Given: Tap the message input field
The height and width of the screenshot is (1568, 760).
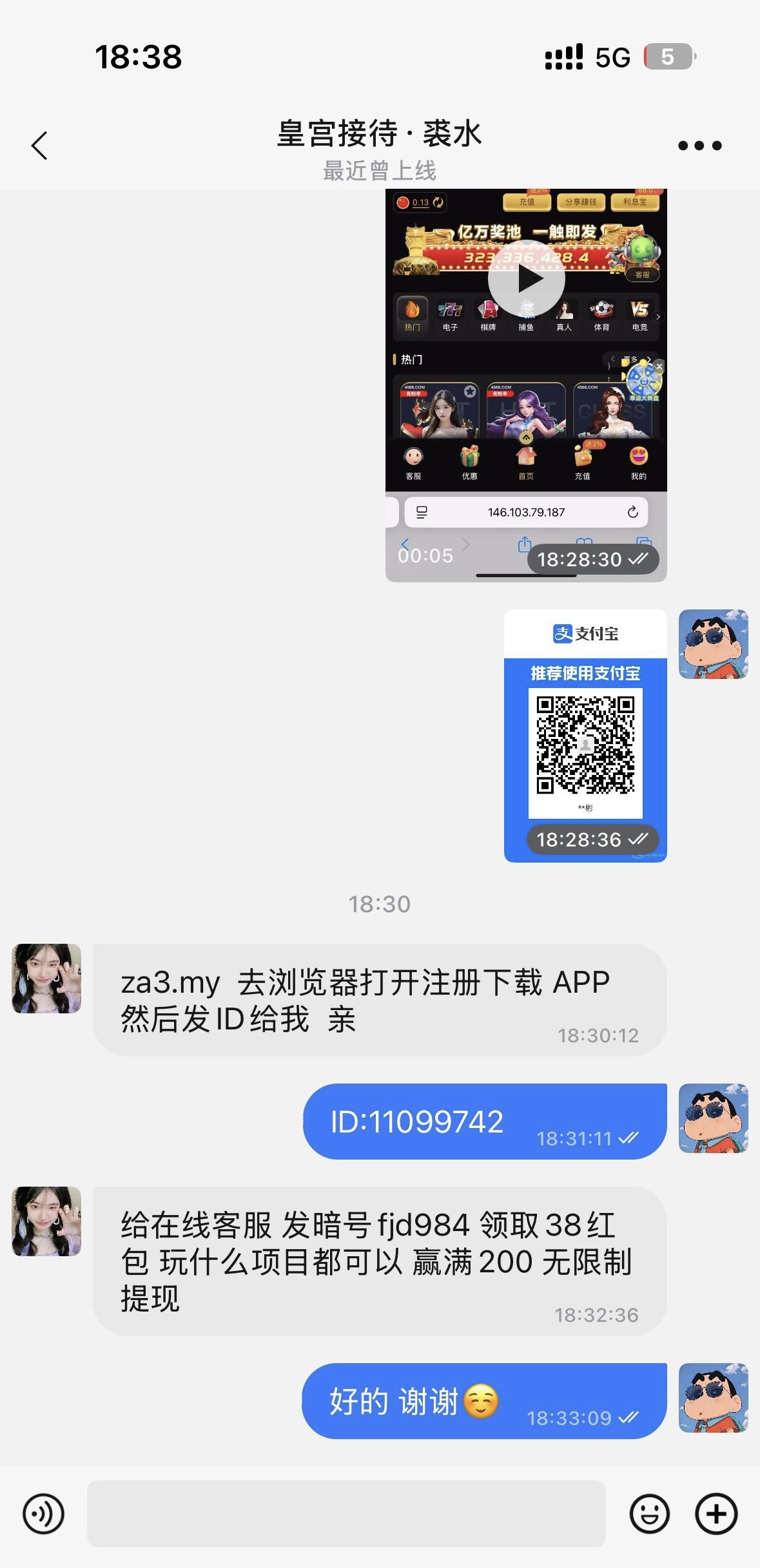Looking at the screenshot, I should click(346, 1513).
